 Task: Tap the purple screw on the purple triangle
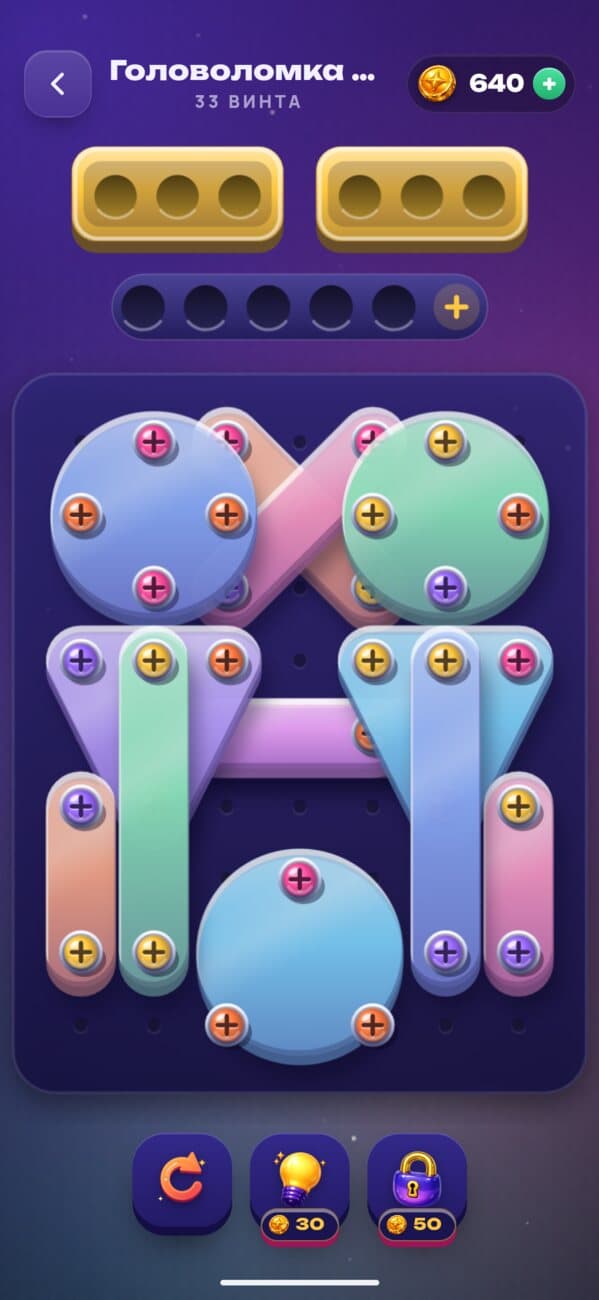(81, 659)
